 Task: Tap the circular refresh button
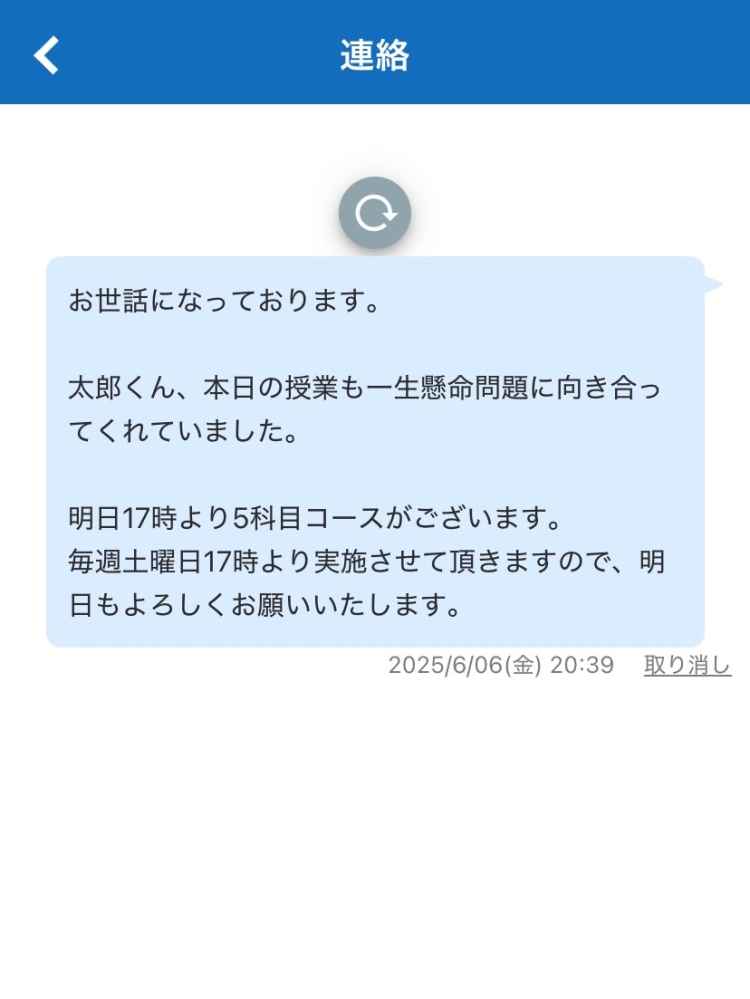375,213
